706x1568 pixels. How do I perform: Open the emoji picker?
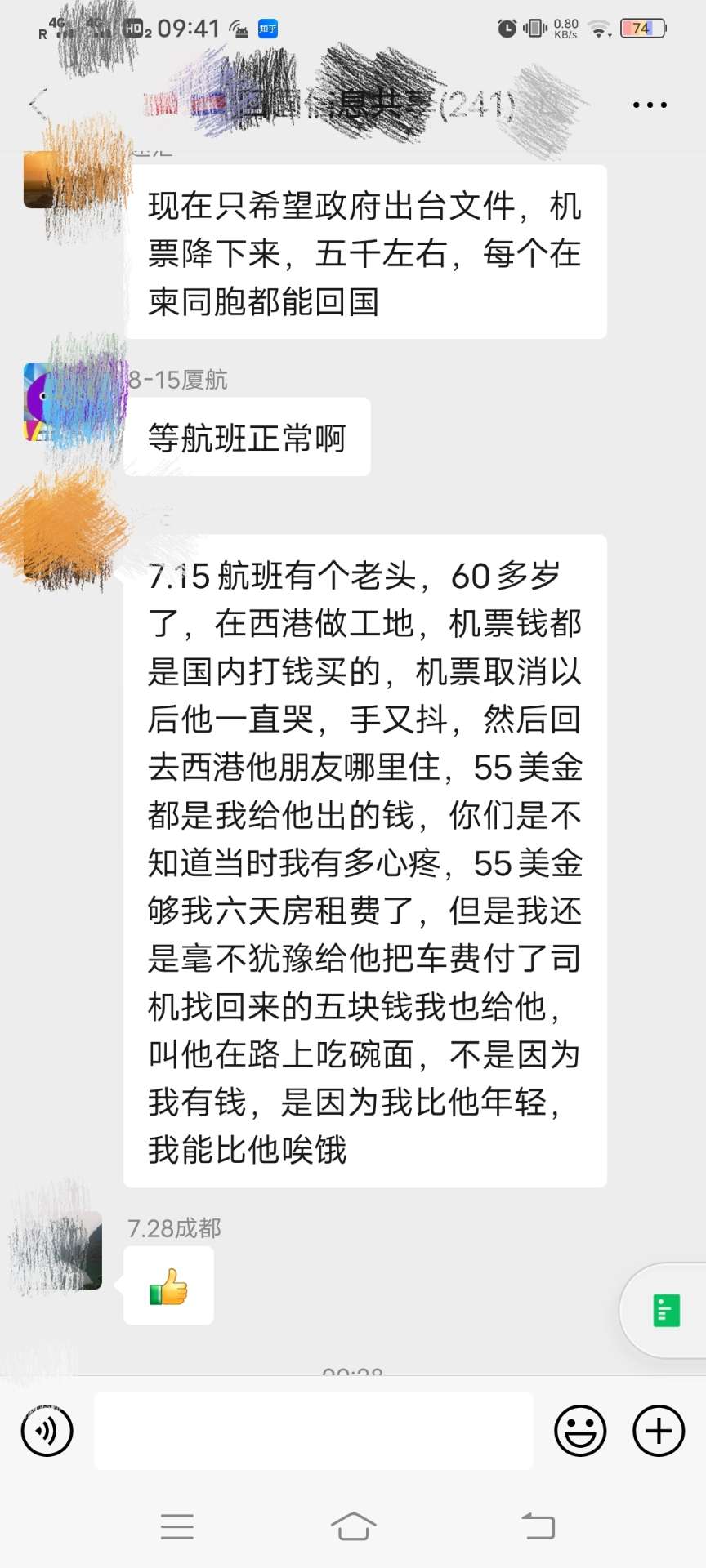coord(580,1431)
